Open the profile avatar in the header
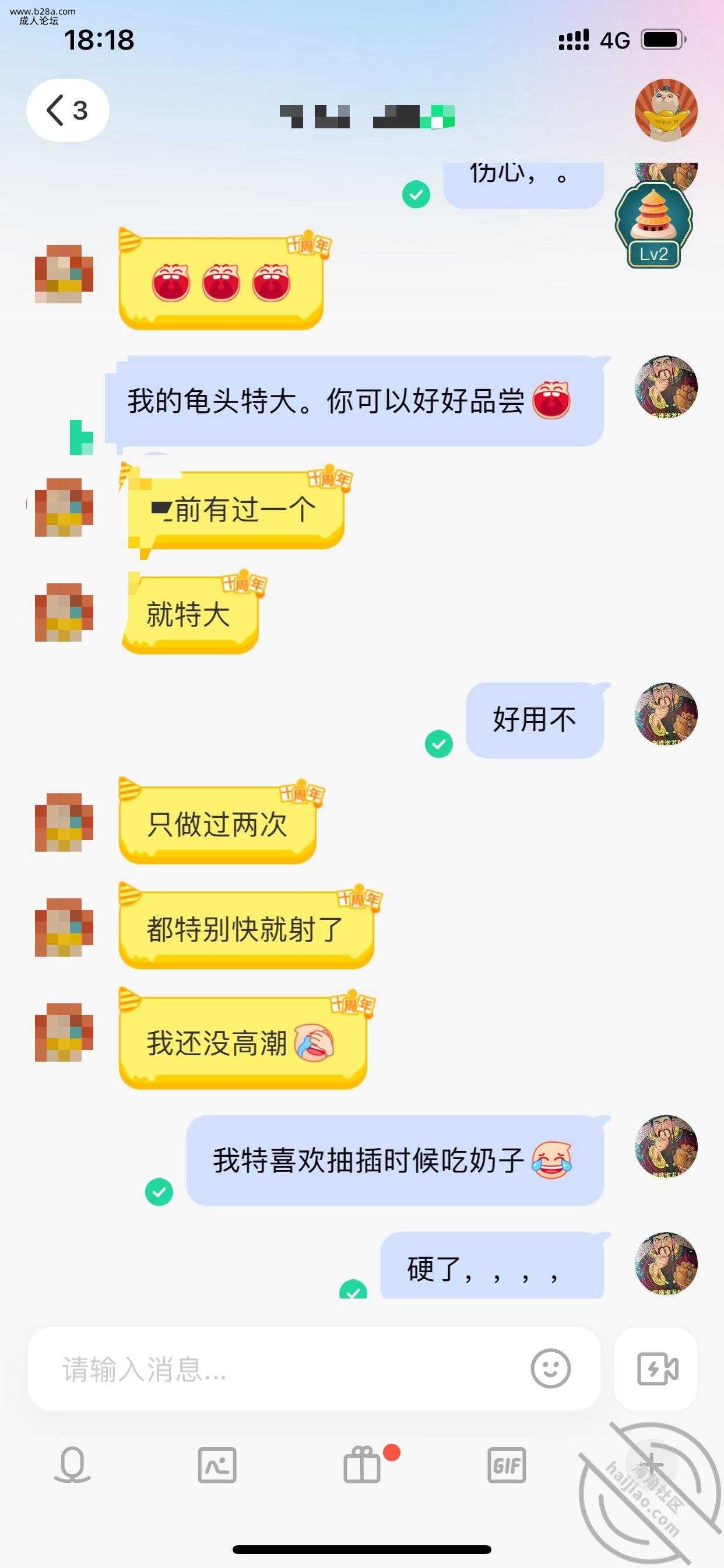Viewport: 724px width, 1568px height. (666, 110)
